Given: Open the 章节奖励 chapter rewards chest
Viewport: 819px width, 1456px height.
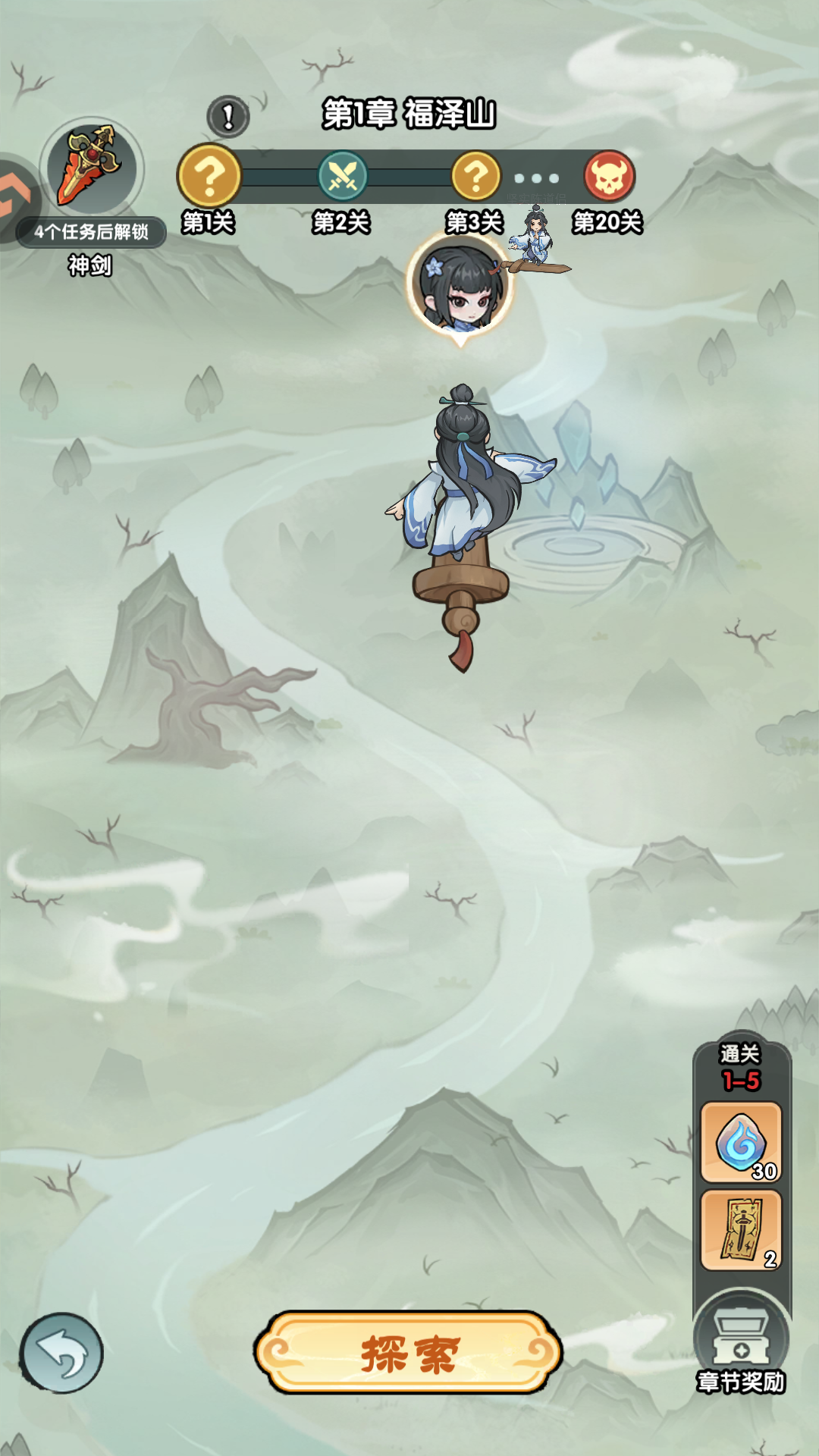Looking at the screenshot, I should click(x=741, y=1341).
